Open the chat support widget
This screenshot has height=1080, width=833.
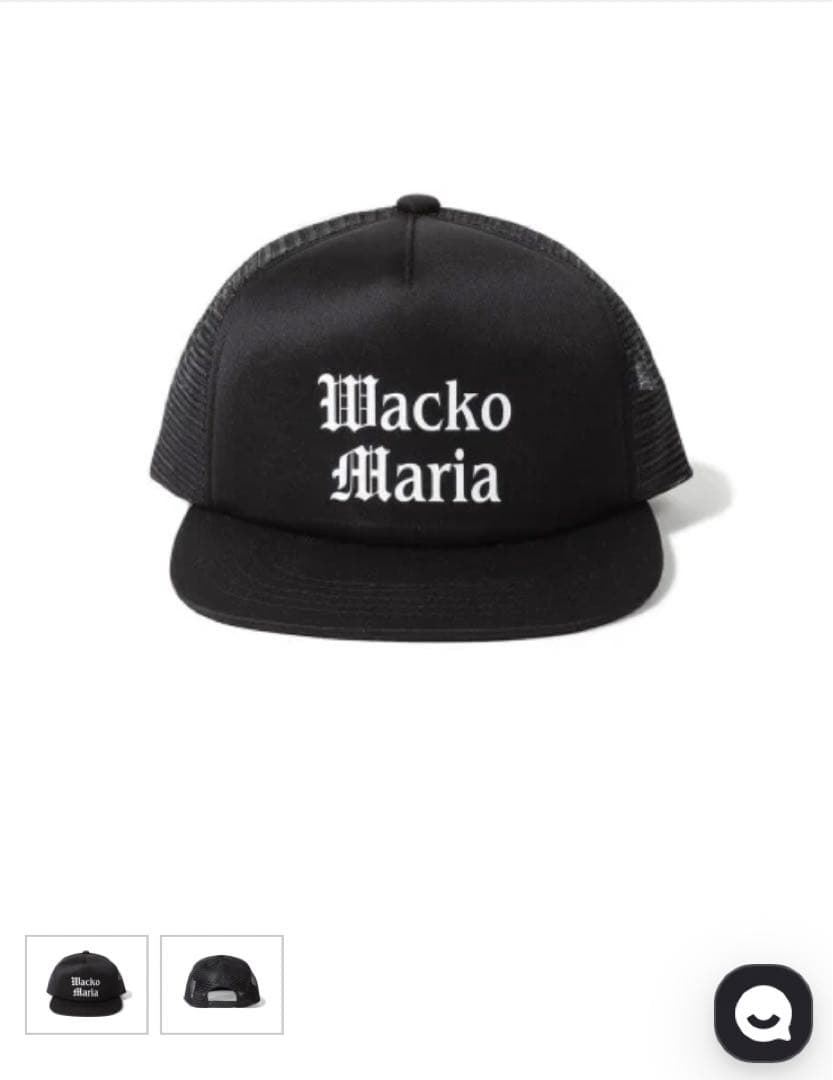point(763,1013)
